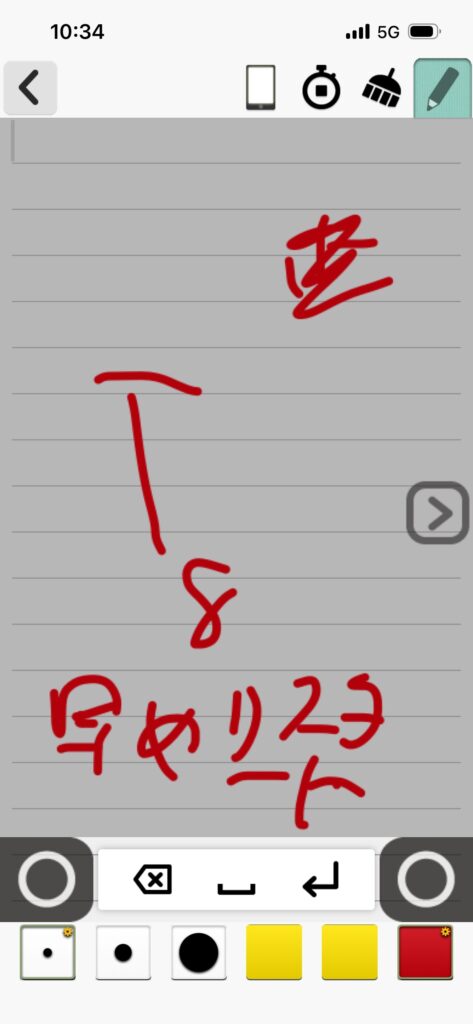Open the stopwatch timer tool

pyautogui.click(x=321, y=88)
